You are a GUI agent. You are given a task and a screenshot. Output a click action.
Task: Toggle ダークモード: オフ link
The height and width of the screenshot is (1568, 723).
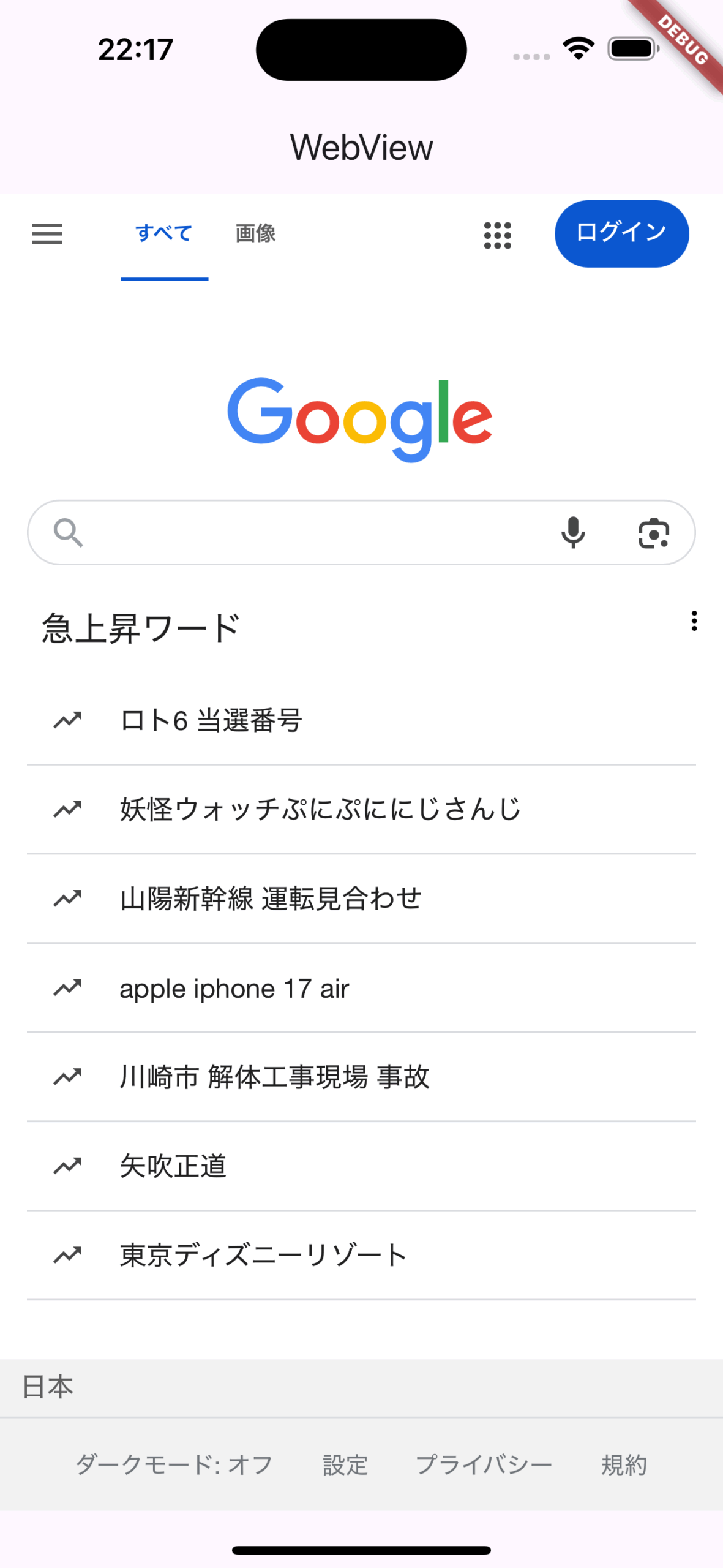[x=174, y=1464]
